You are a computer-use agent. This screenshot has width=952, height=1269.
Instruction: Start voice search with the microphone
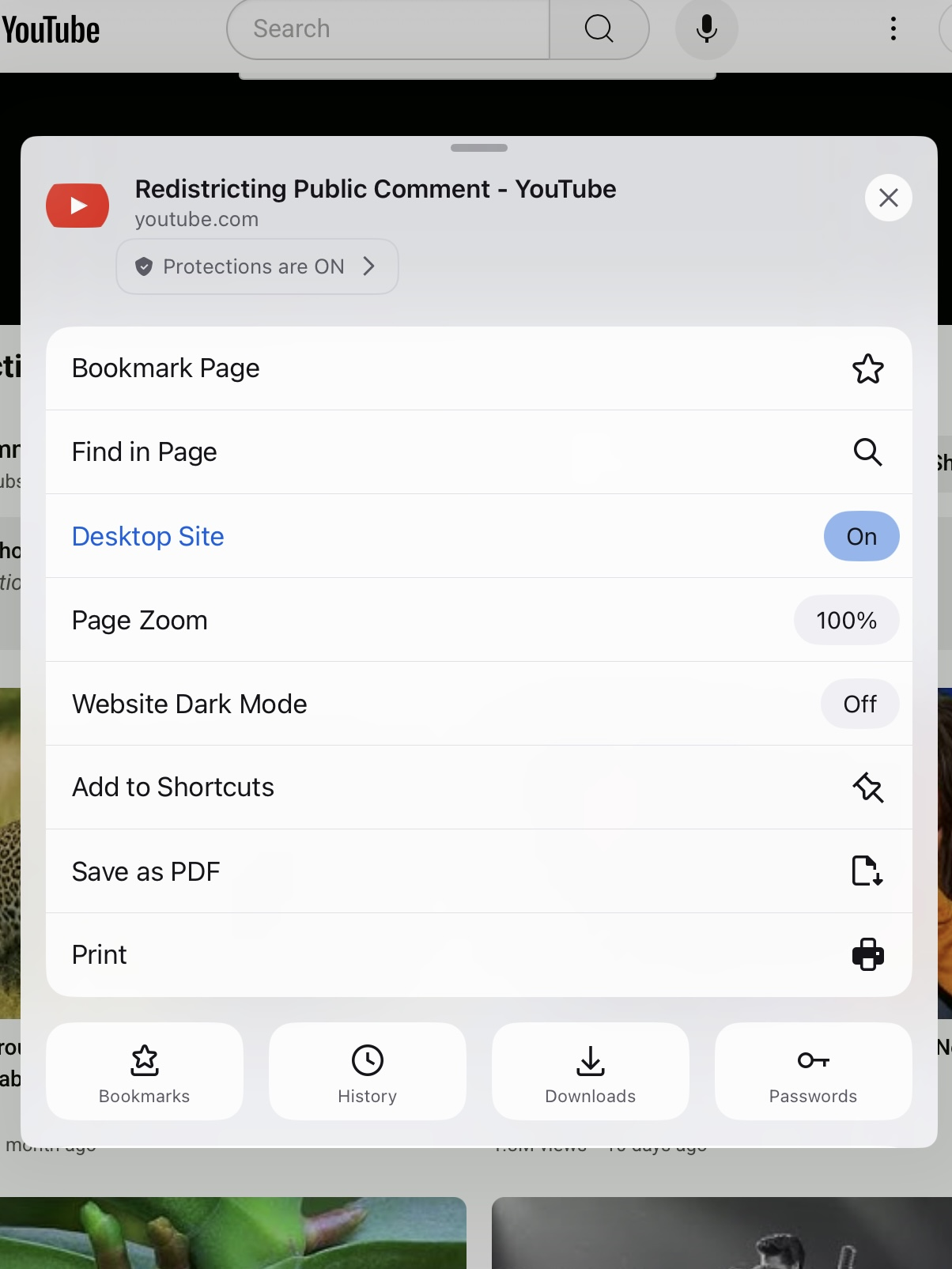[x=706, y=29]
